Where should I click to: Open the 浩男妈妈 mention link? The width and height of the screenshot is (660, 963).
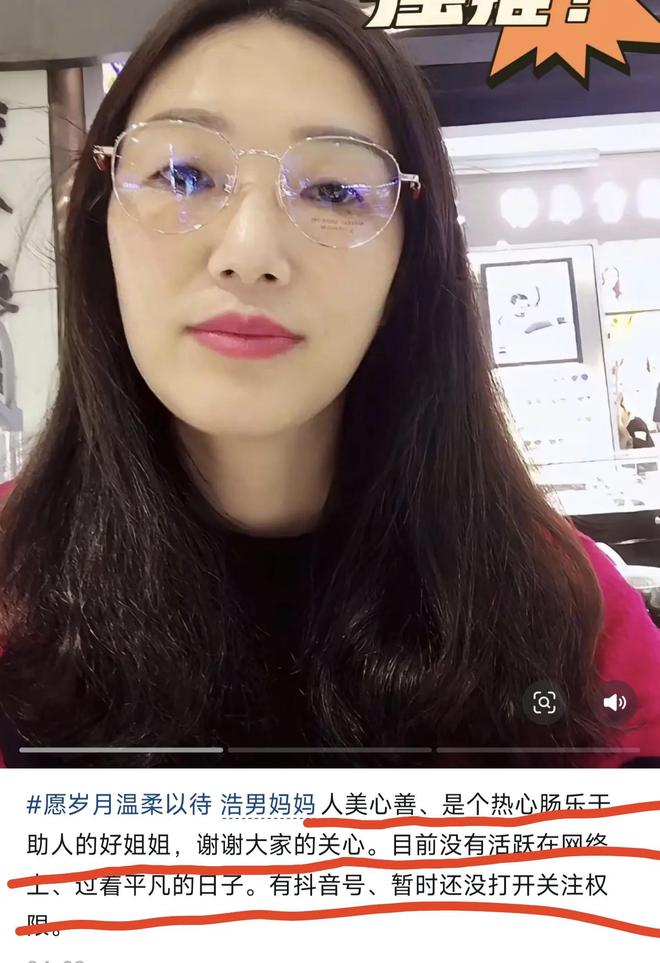[x=268, y=805]
